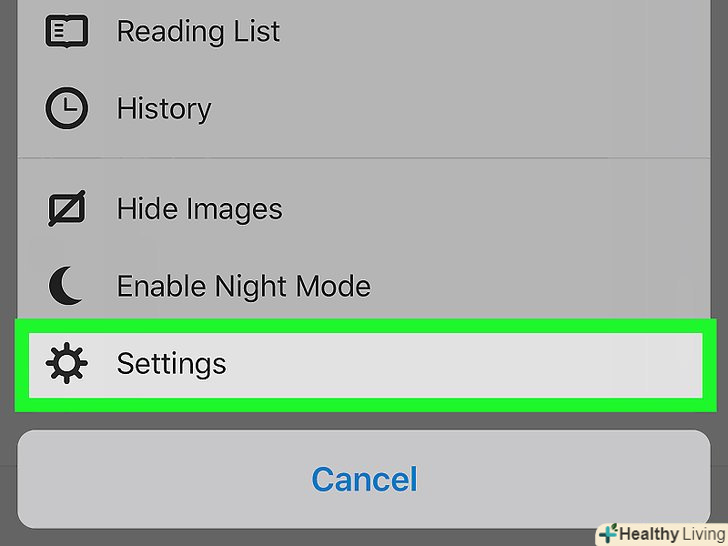Image resolution: width=728 pixels, height=546 pixels.
Task: Open the Settings menu item
Action: 171,363
